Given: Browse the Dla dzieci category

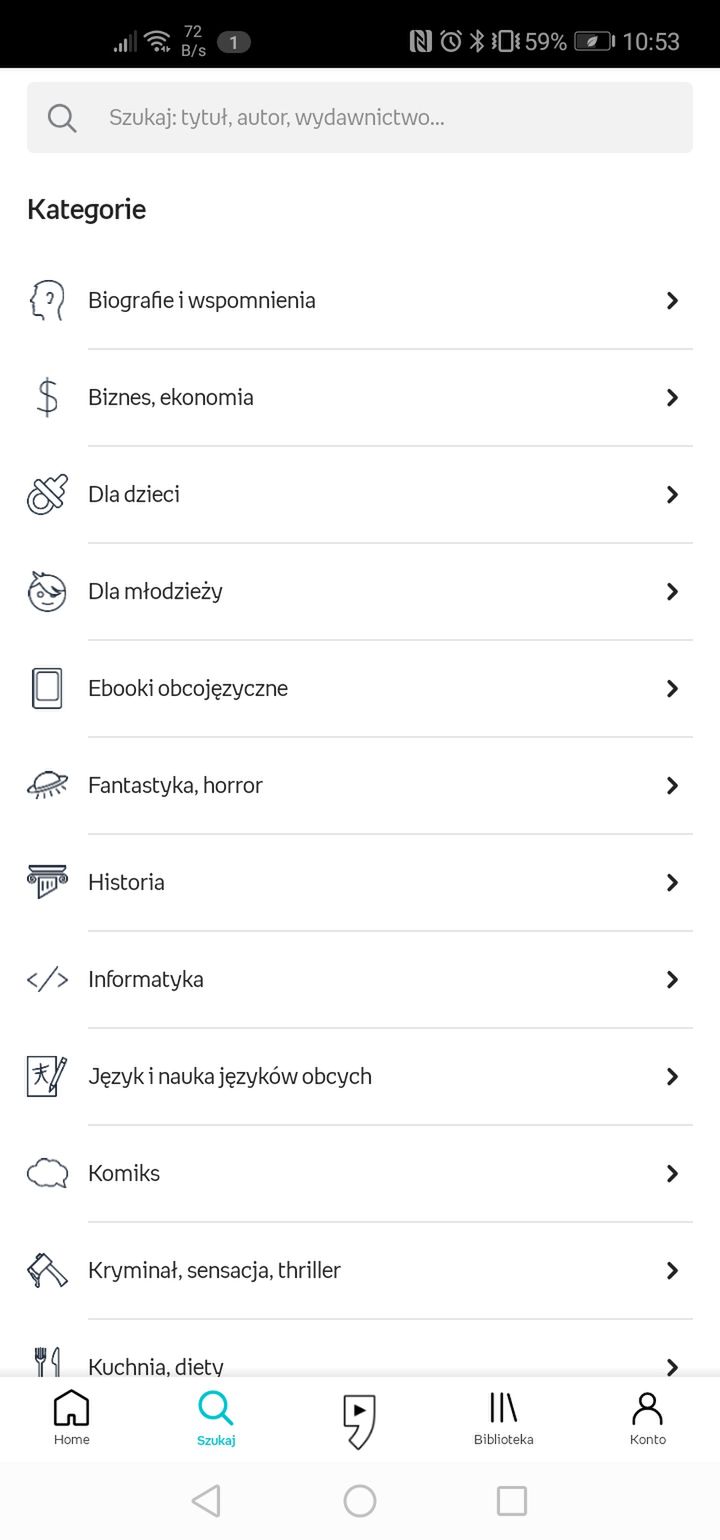Looking at the screenshot, I should pos(360,494).
